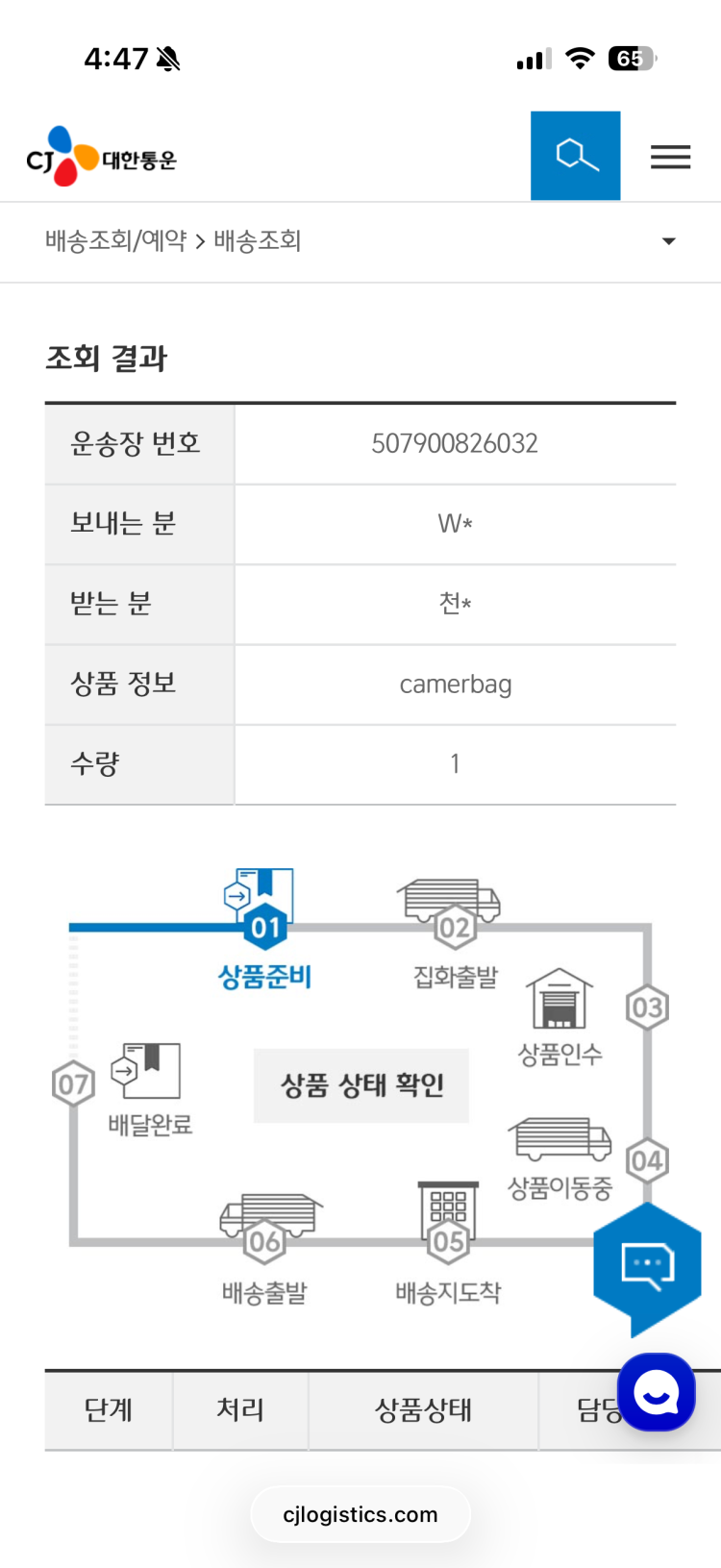Open the cjlogistics.com address pill
The width and height of the screenshot is (721, 1568).
pos(360,1512)
